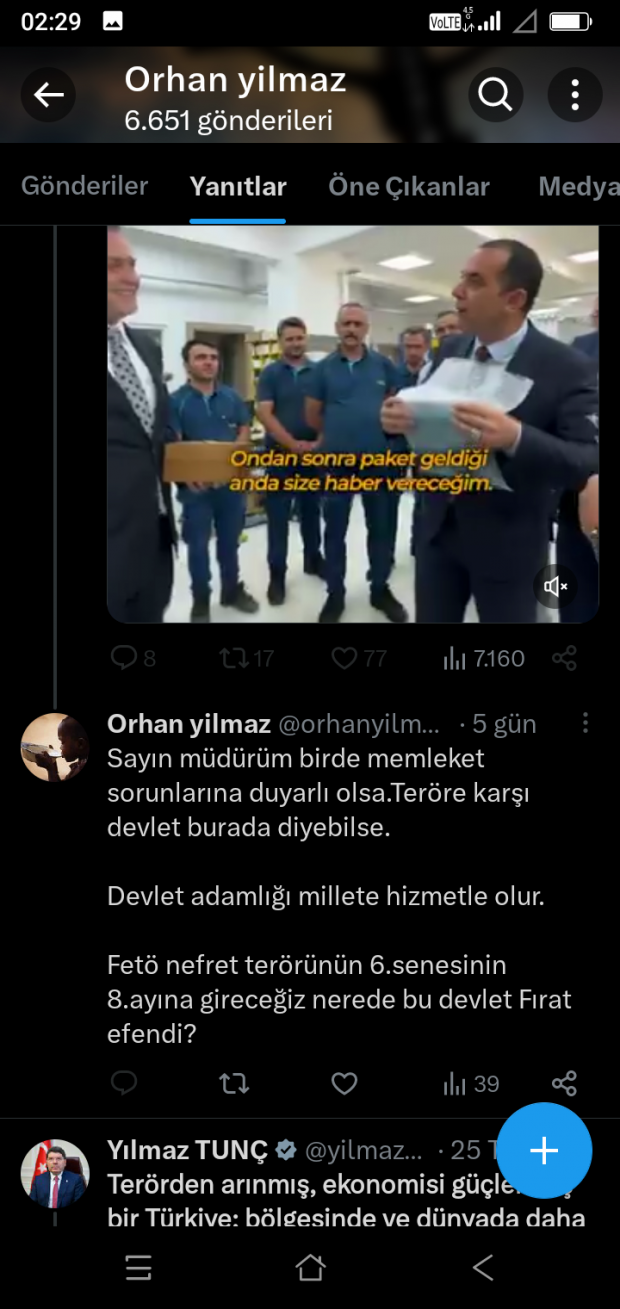The width and height of the screenshot is (620, 1309).
Task: Unmute the video in the post
Action: point(556,587)
